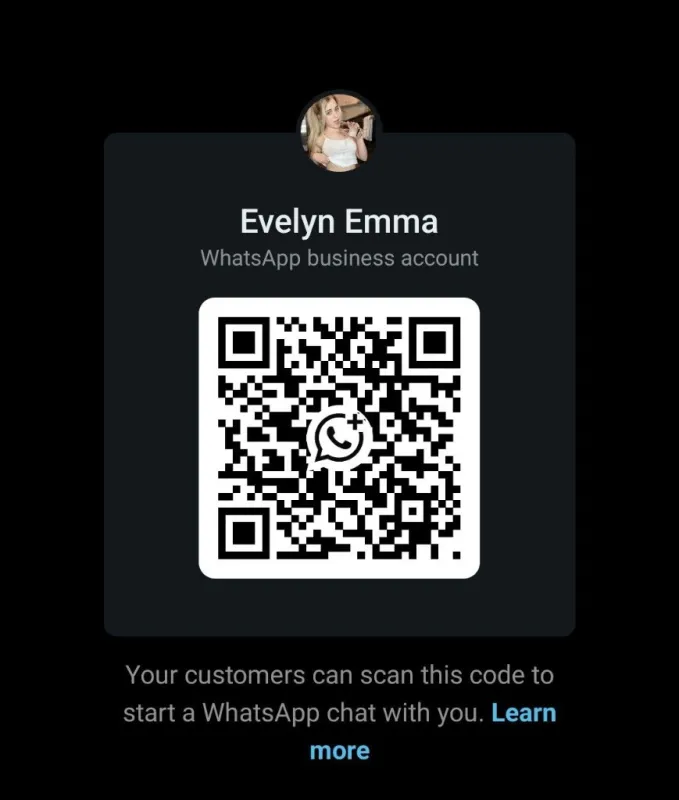
Task: Open the Learn more link
Action: click(523, 714)
